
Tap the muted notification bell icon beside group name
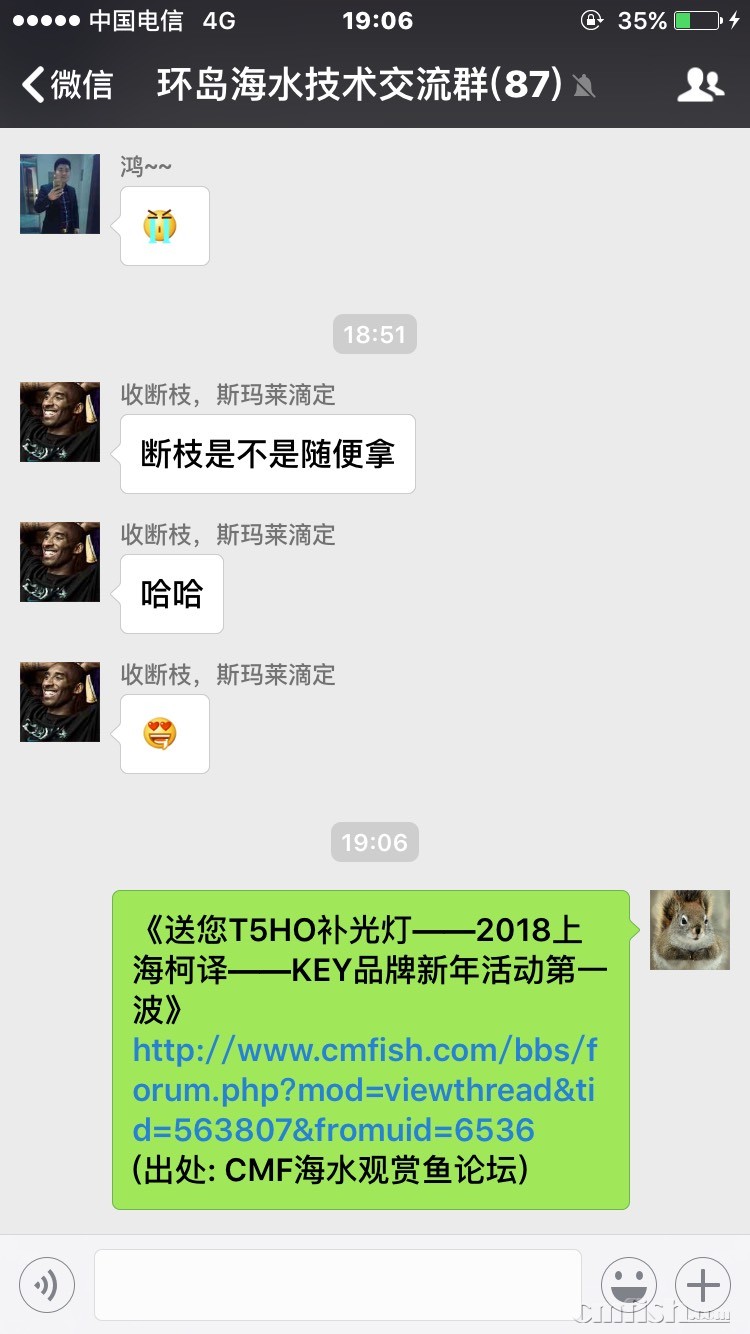(x=584, y=86)
